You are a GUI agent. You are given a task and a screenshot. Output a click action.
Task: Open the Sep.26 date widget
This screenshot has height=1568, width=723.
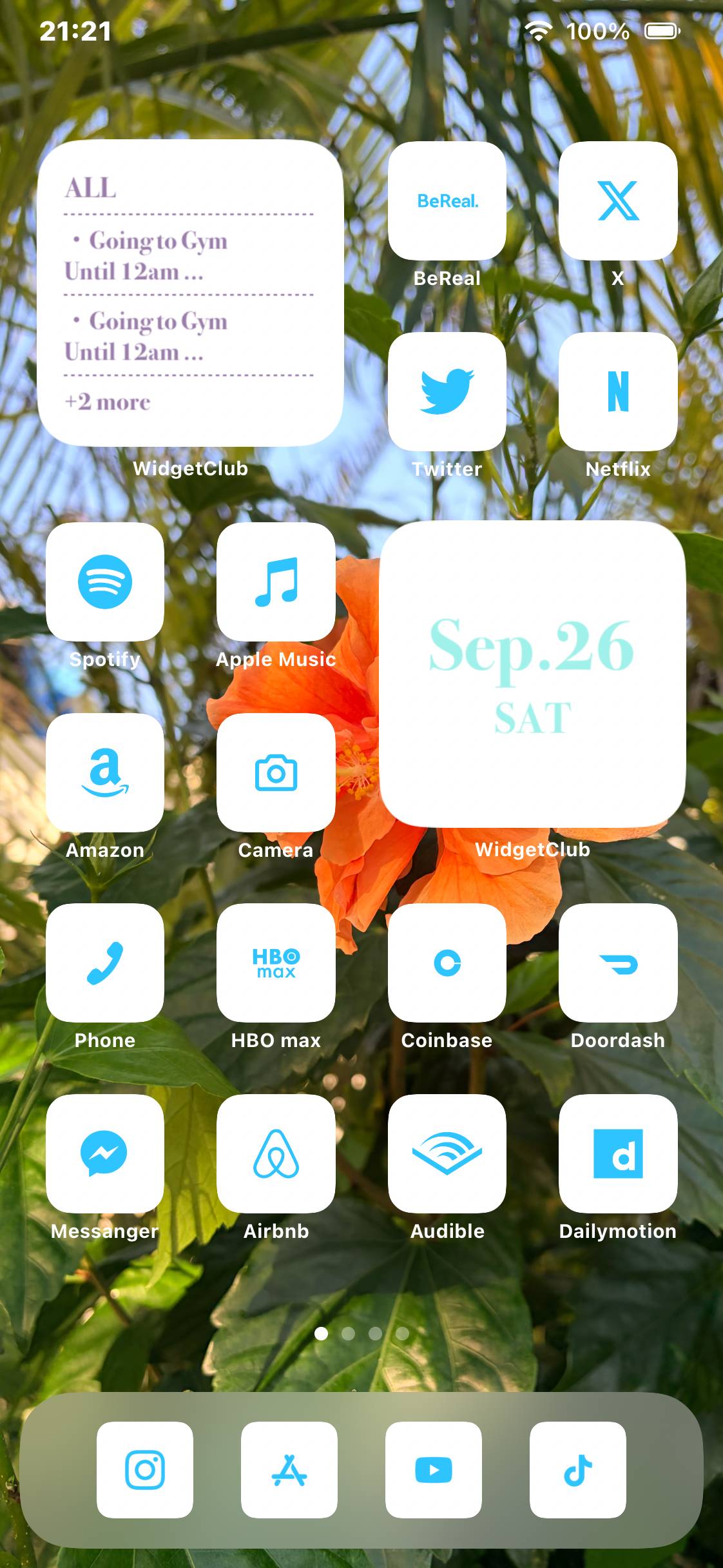[x=532, y=674]
